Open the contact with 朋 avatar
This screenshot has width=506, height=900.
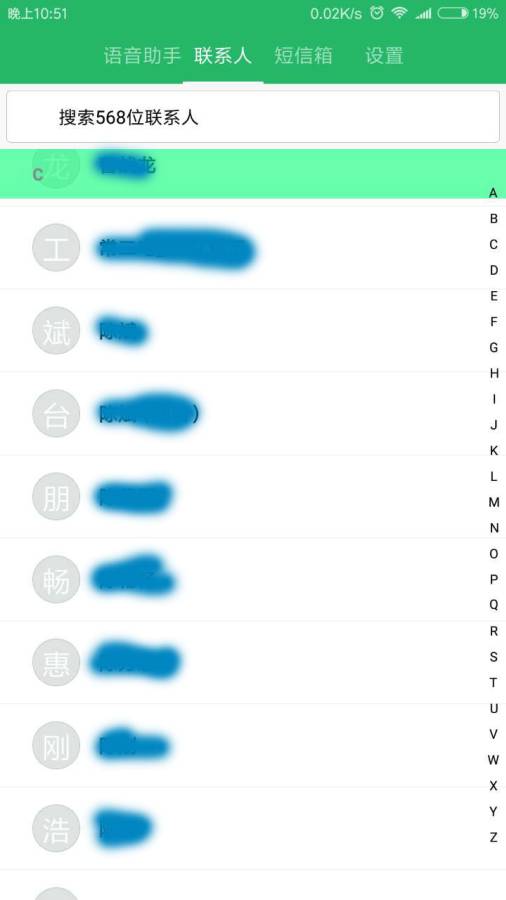click(253, 496)
